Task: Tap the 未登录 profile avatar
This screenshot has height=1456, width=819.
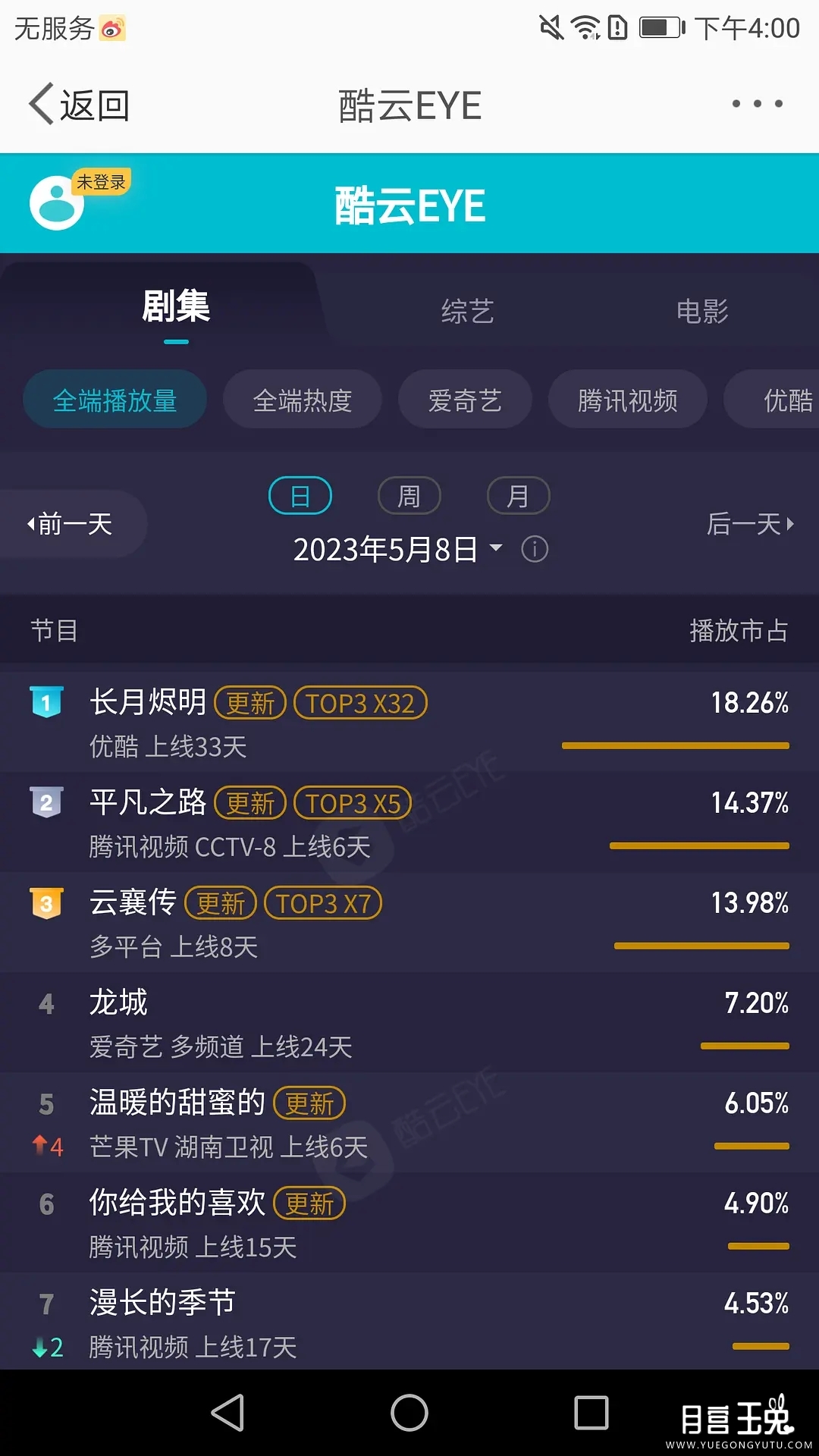Action: tap(57, 202)
